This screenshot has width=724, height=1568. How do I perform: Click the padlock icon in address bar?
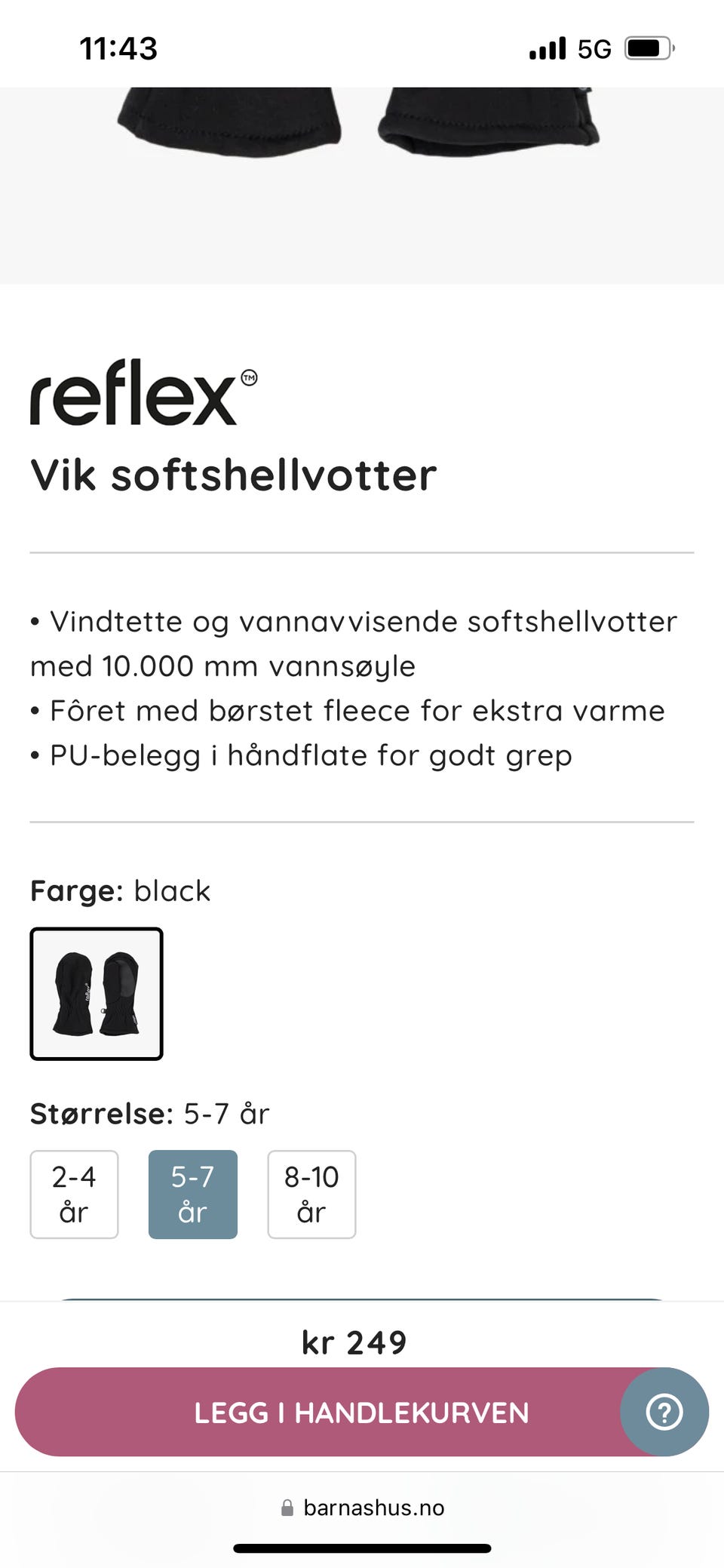tap(287, 1507)
